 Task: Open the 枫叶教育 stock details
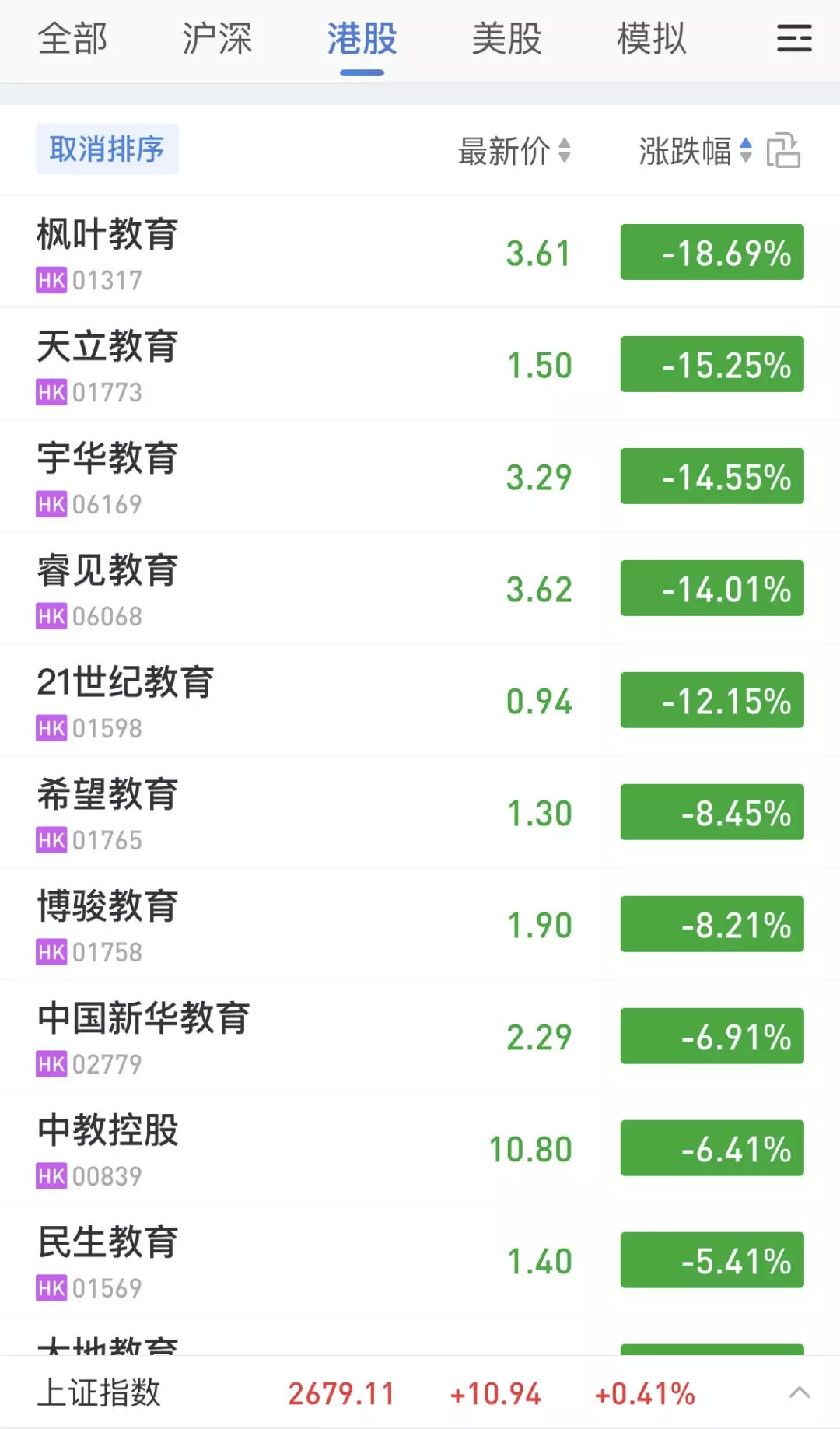(420, 252)
